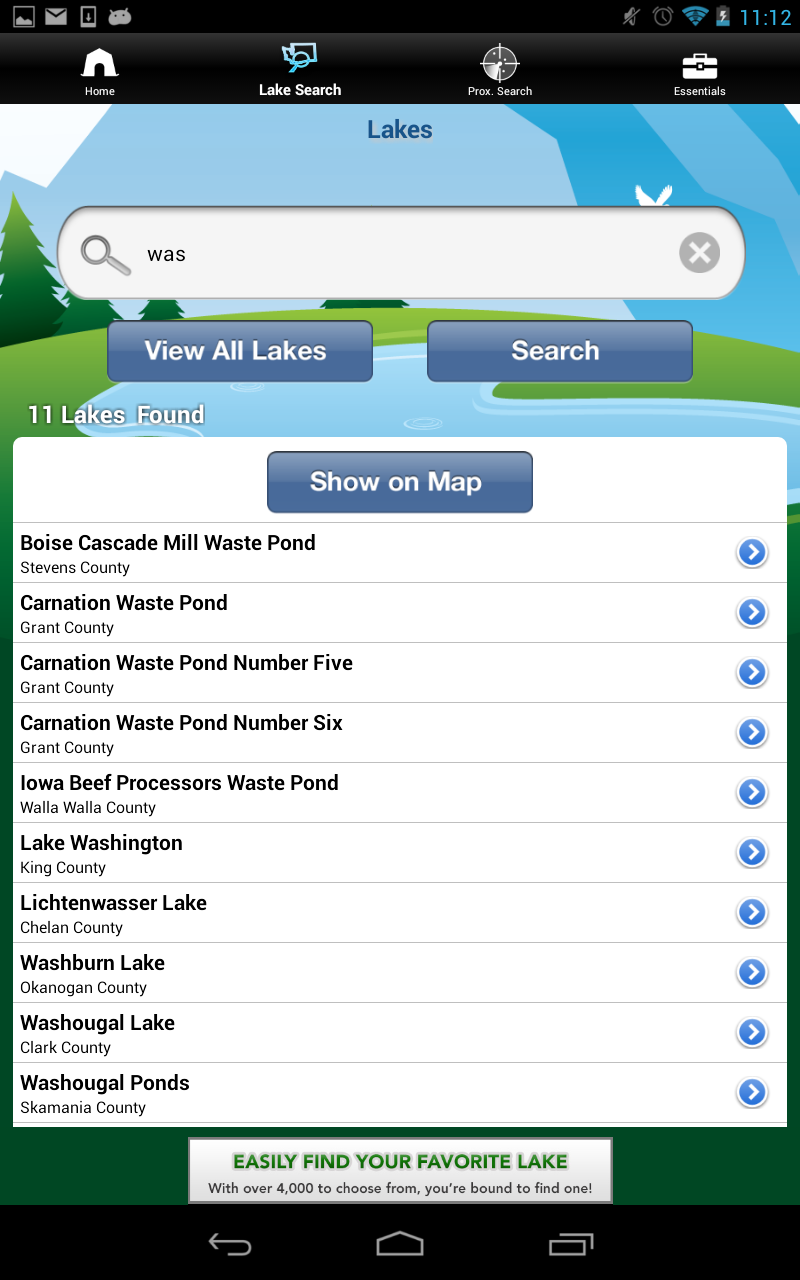Tap the lake search text field
Image resolution: width=800 pixels, height=1280 pixels.
coord(400,254)
